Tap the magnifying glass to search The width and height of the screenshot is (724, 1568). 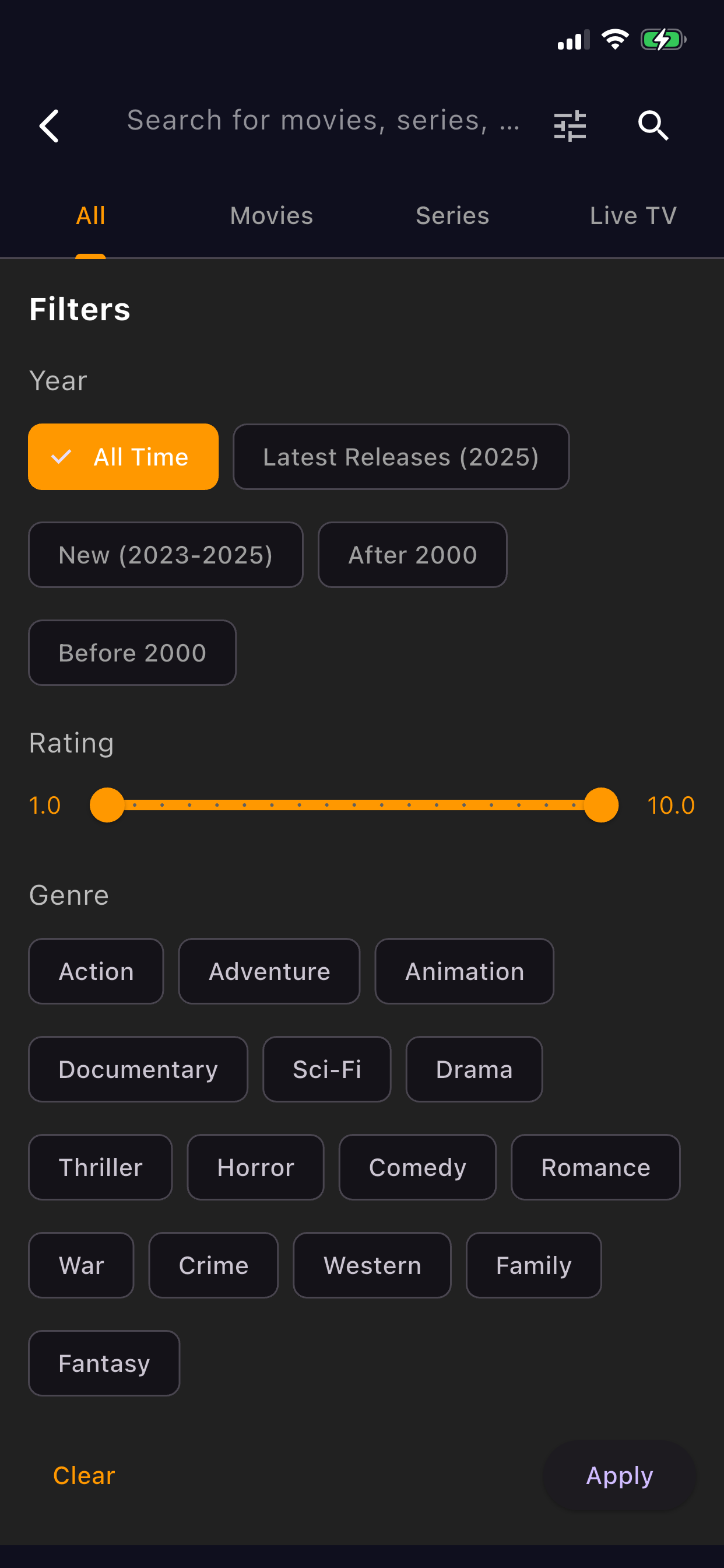(652, 126)
